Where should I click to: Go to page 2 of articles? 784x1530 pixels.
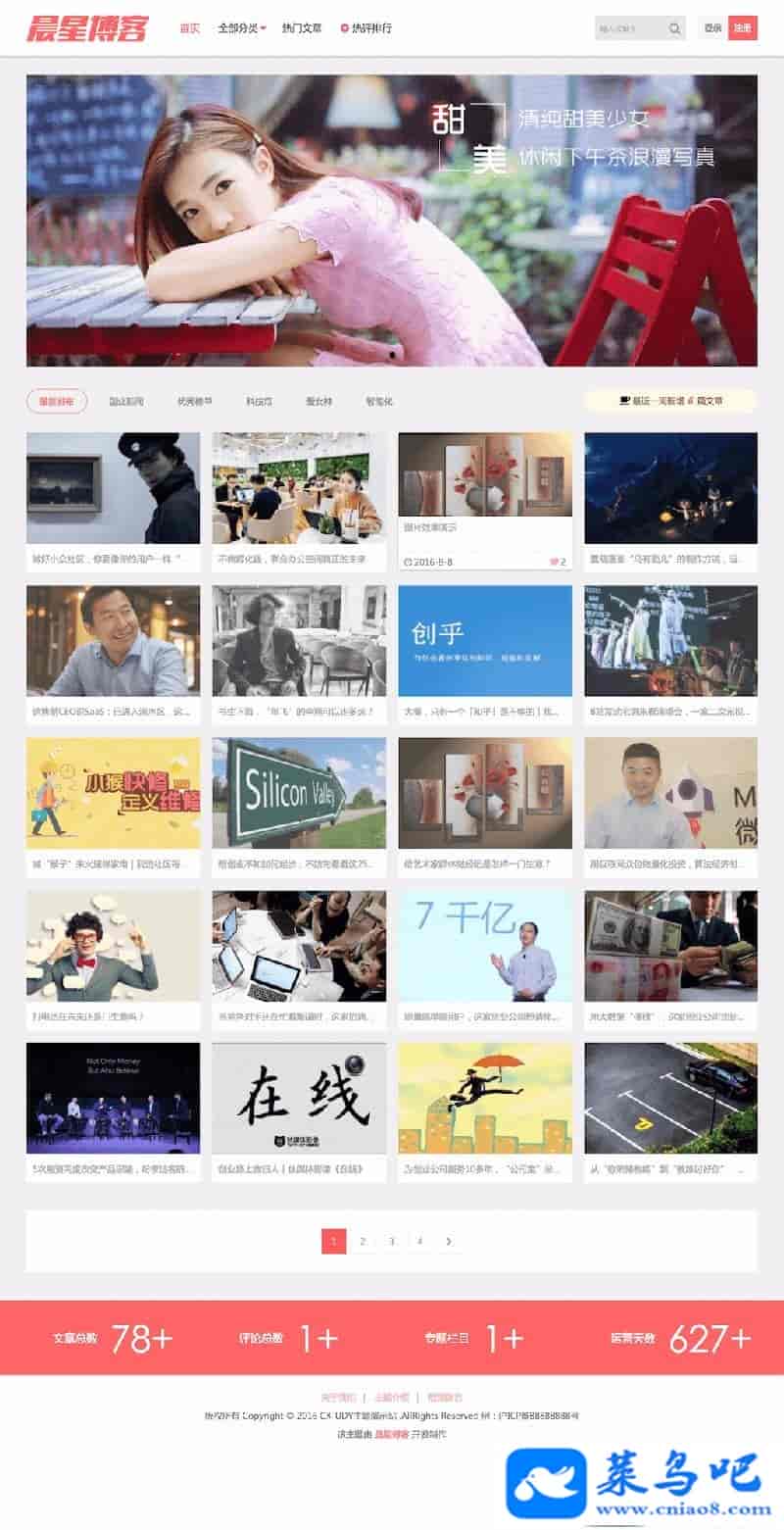click(363, 1242)
